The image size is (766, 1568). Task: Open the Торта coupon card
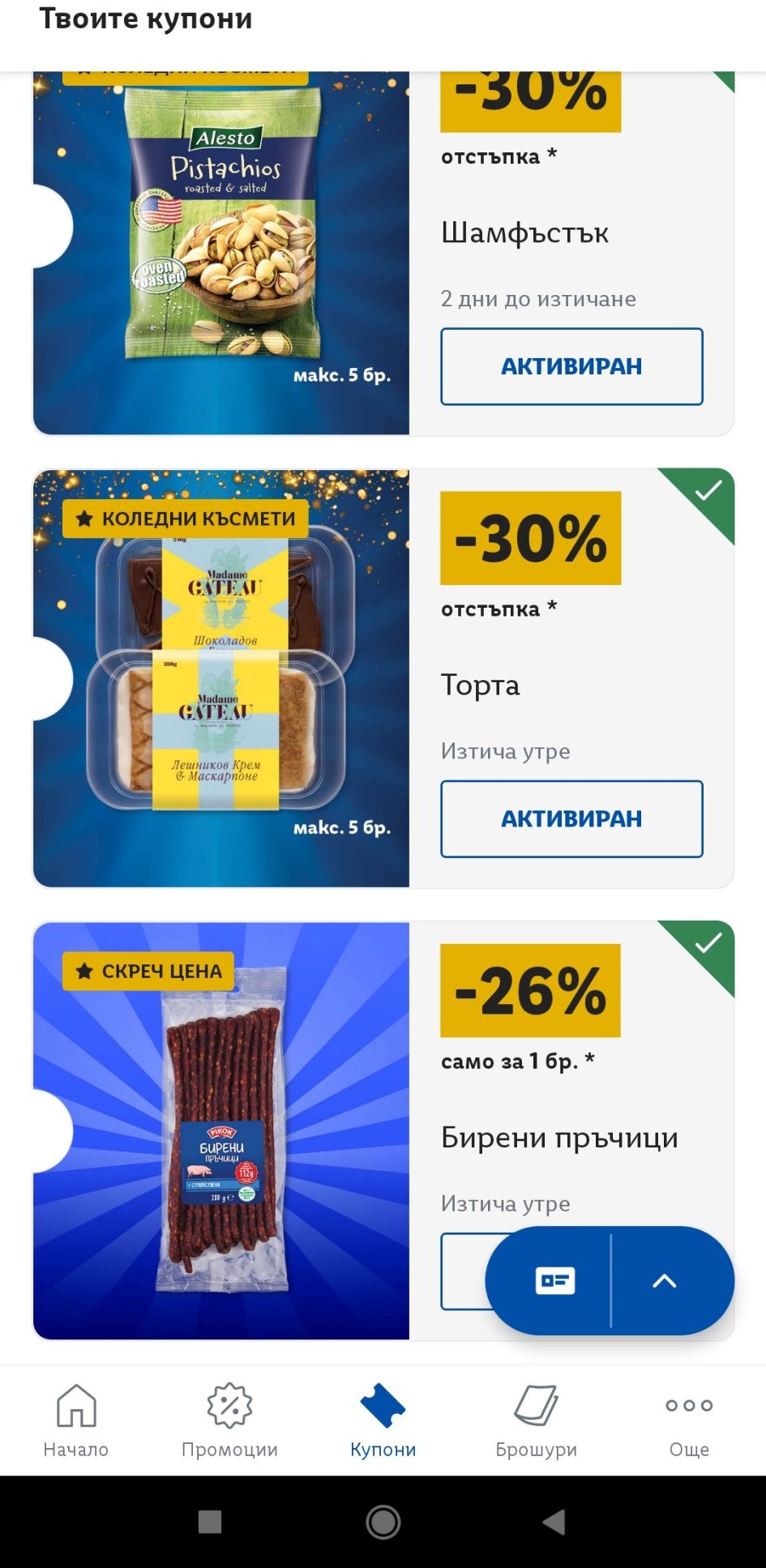(383, 677)
